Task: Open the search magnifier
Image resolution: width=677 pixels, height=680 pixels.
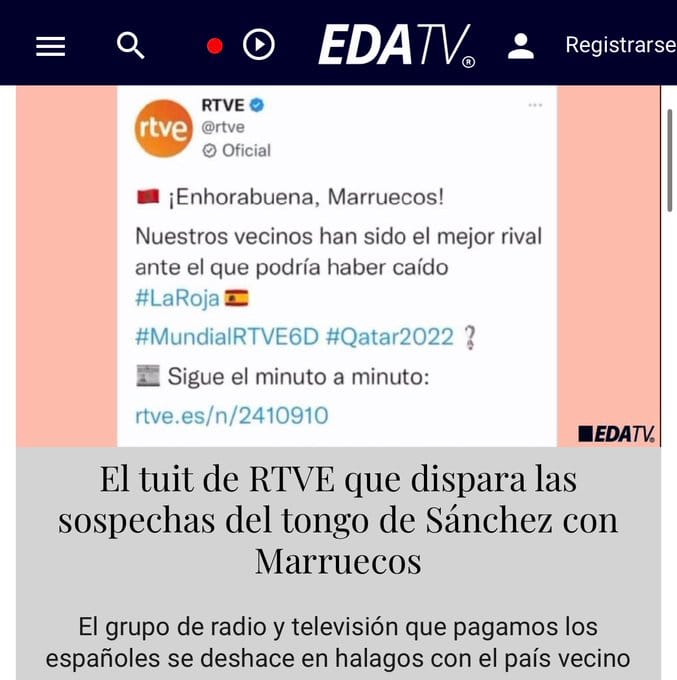Action: click(x=130, y=45)
